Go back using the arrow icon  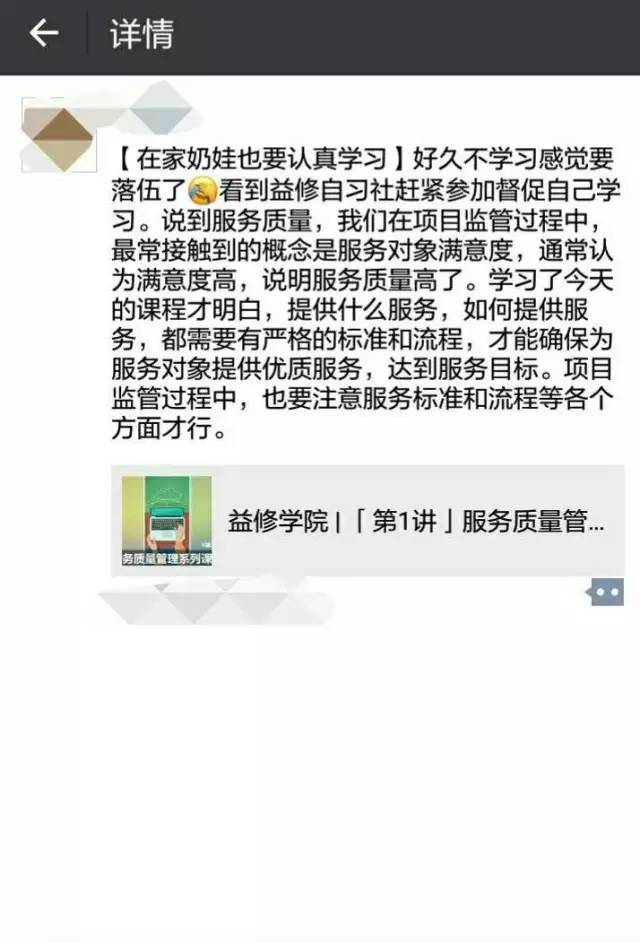pos(43,35)
